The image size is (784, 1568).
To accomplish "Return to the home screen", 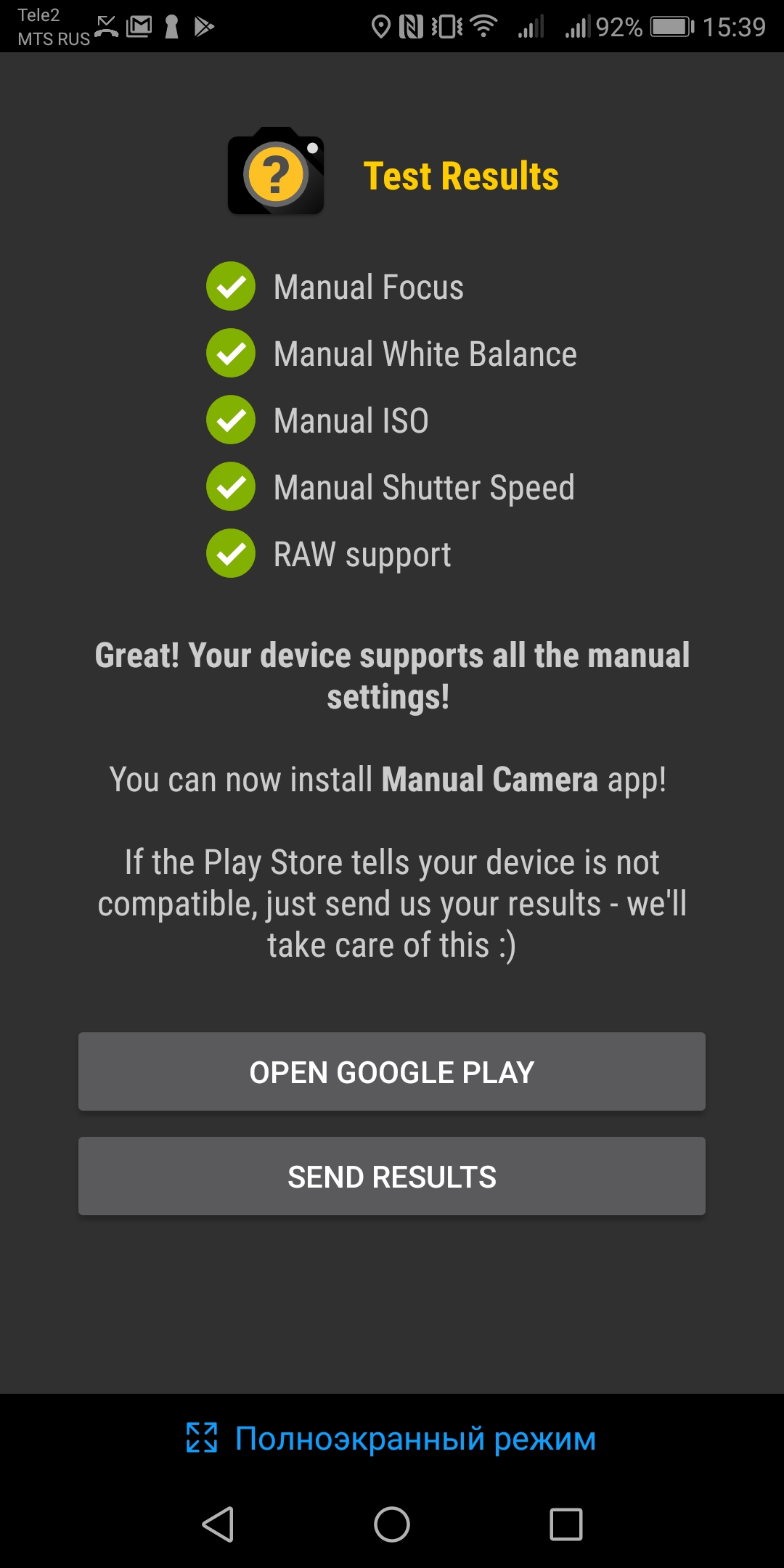I will click(392, 1524).
